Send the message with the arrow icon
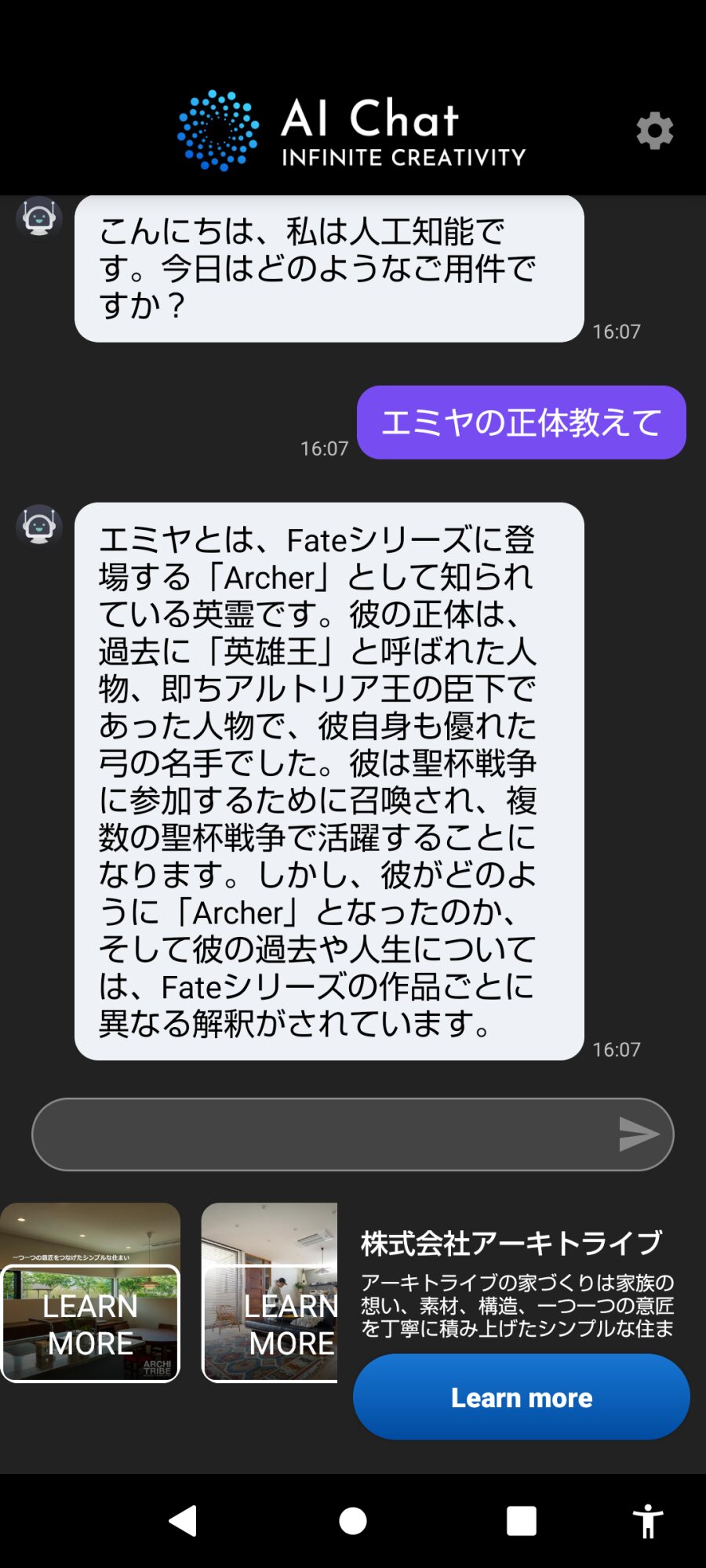 (639, 1134)
